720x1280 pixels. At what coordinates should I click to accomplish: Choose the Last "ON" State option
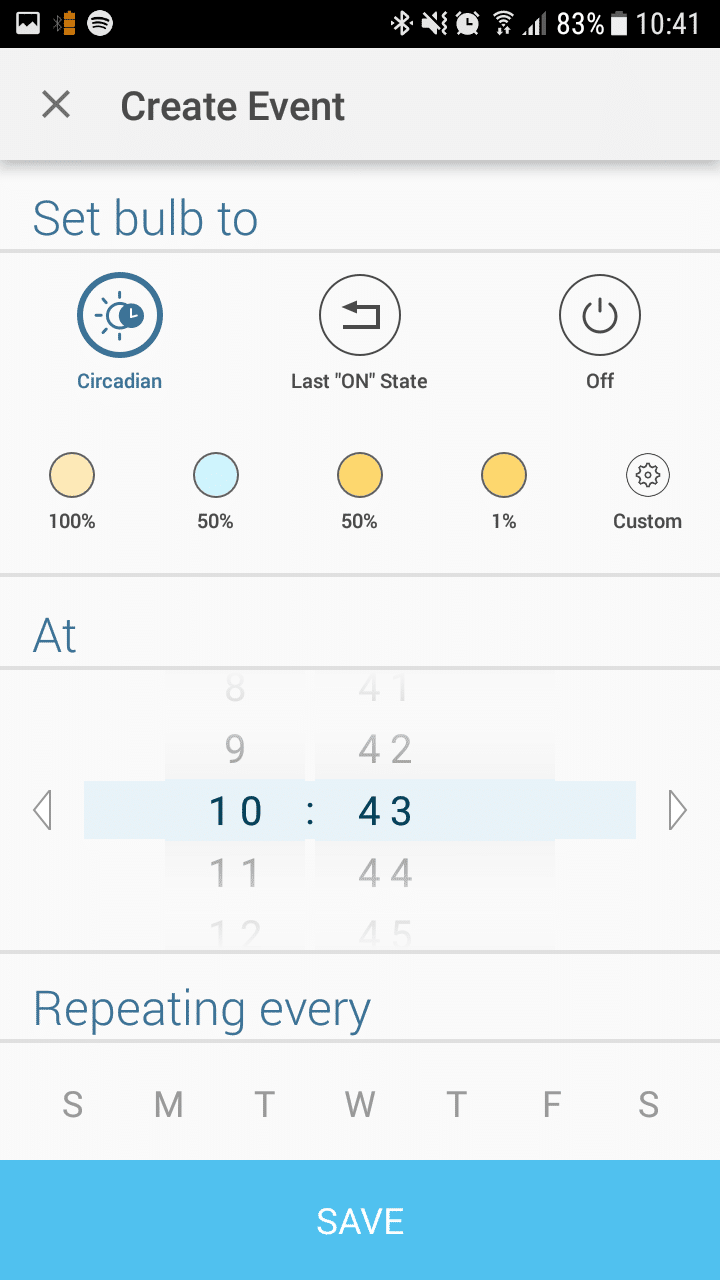coord(360,316)
